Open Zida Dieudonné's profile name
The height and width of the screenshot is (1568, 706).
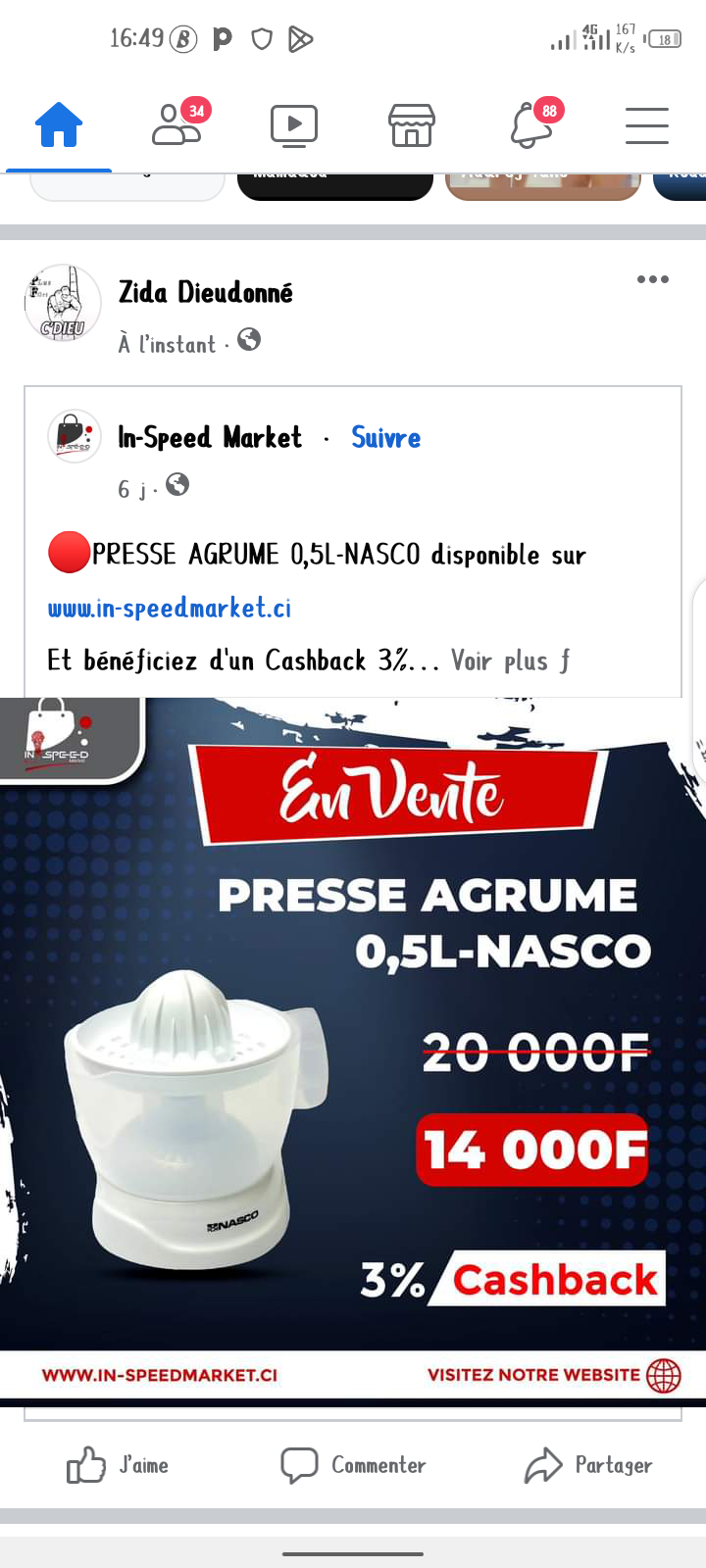[x=206, y=292]
